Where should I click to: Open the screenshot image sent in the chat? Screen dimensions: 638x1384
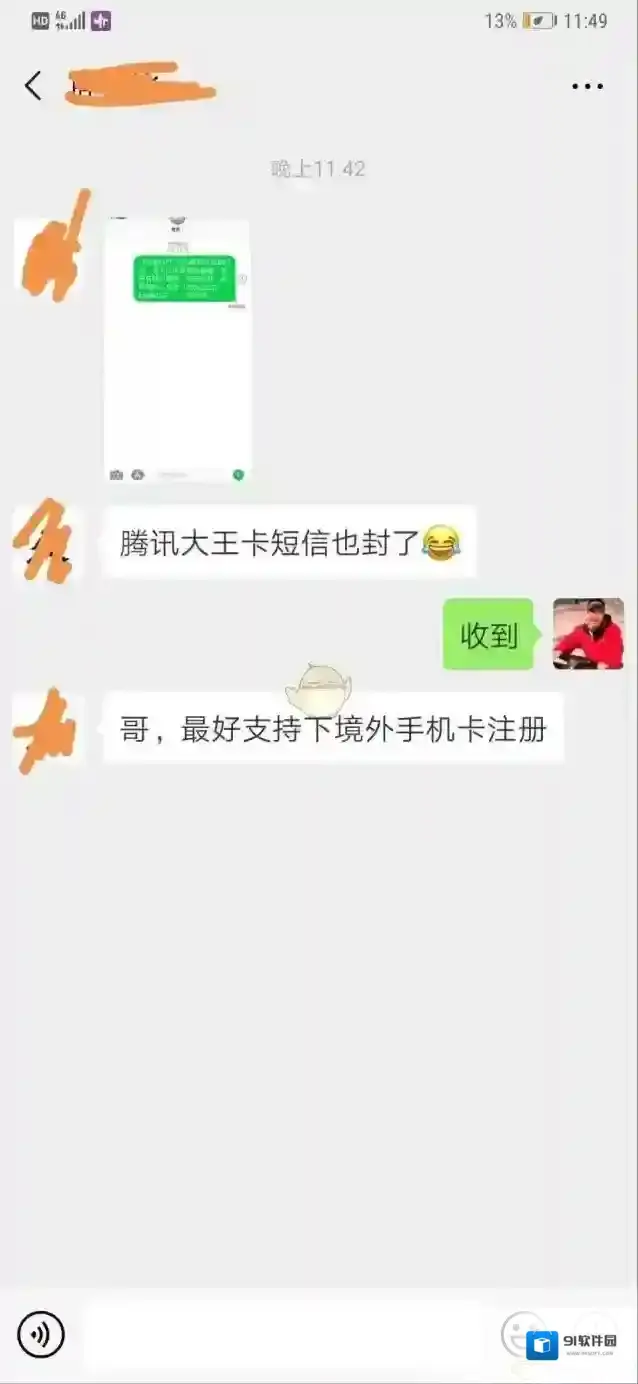[177, 350]
